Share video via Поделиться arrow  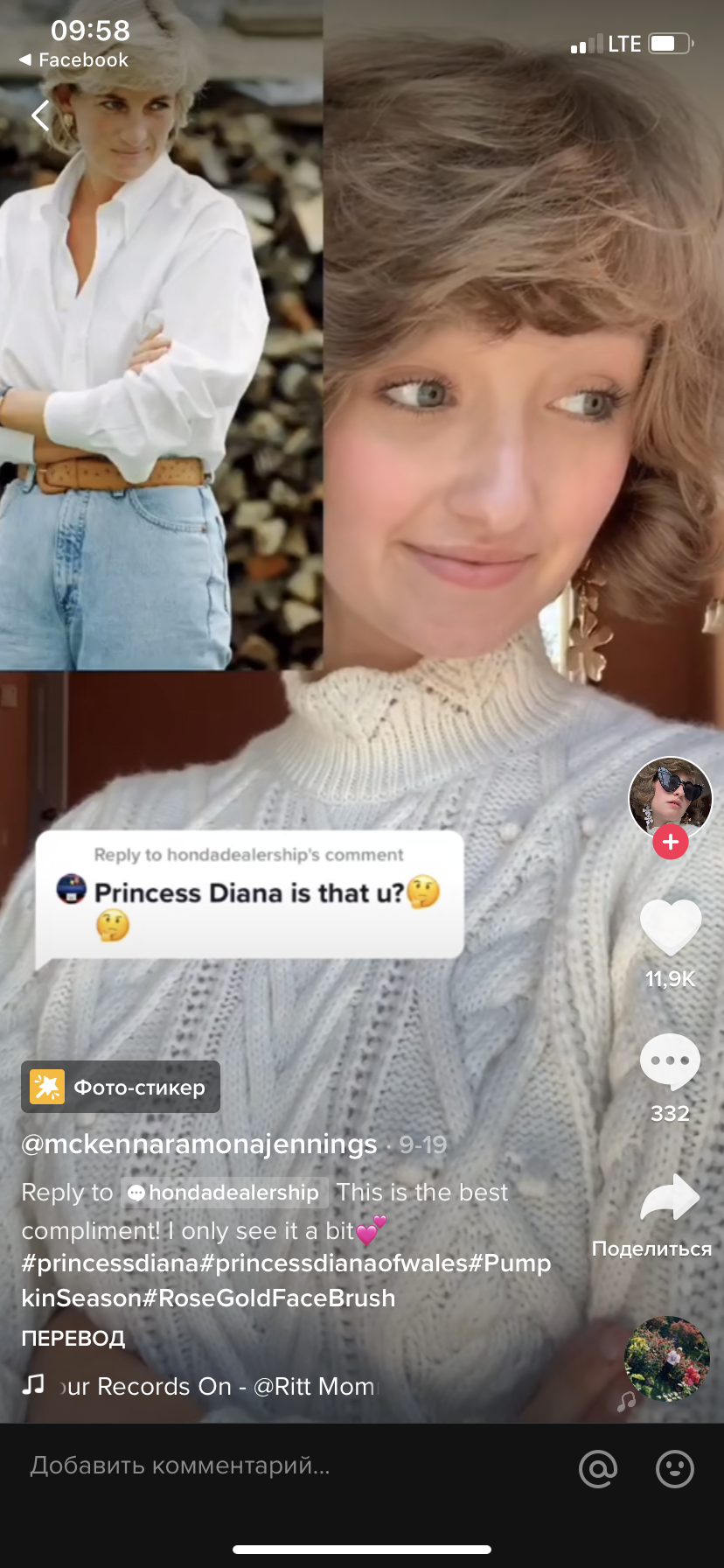pos(669,1199)
